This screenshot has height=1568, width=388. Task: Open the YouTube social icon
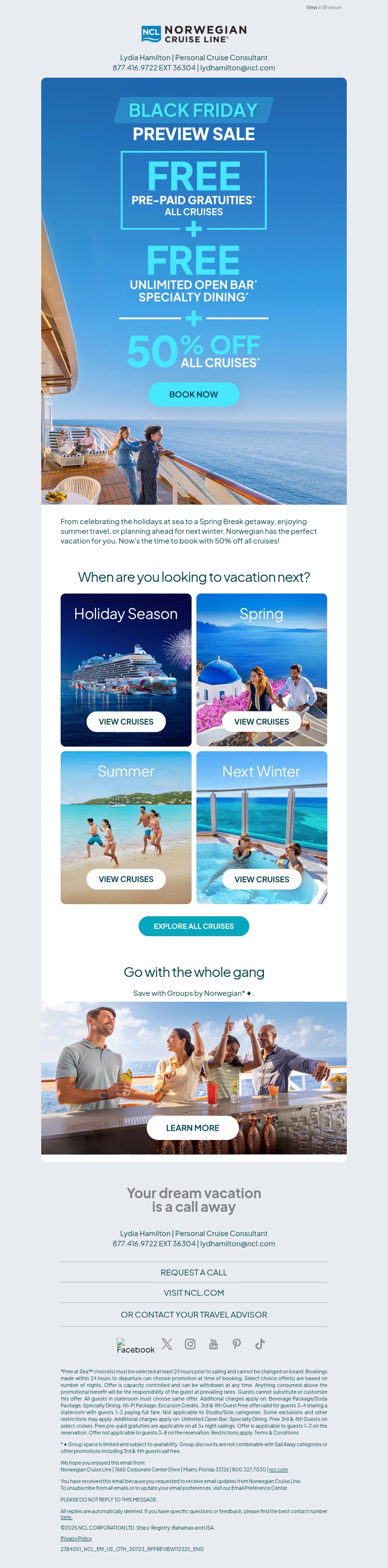213,1344
